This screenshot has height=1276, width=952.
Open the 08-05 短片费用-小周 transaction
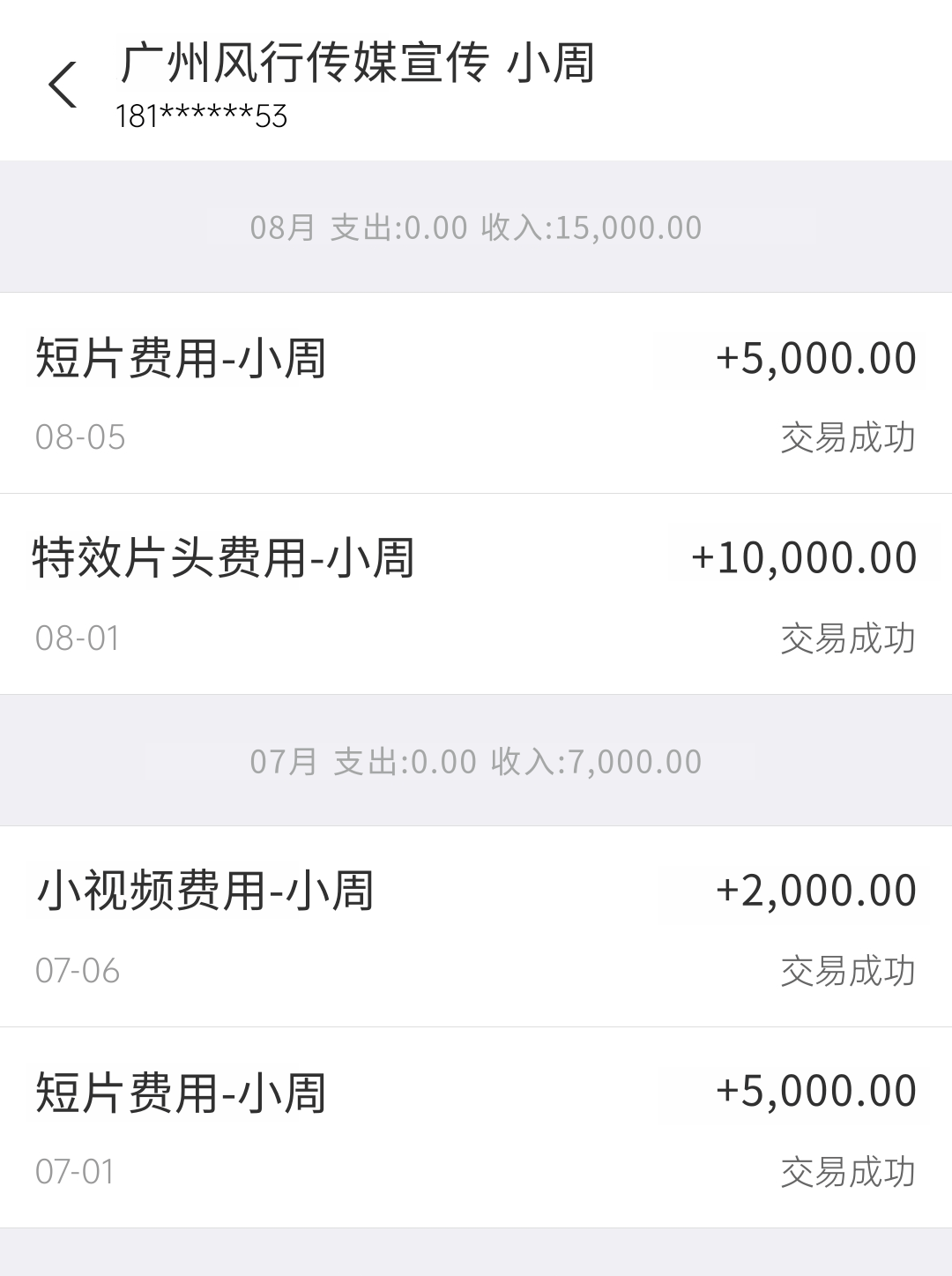[476, 393]
